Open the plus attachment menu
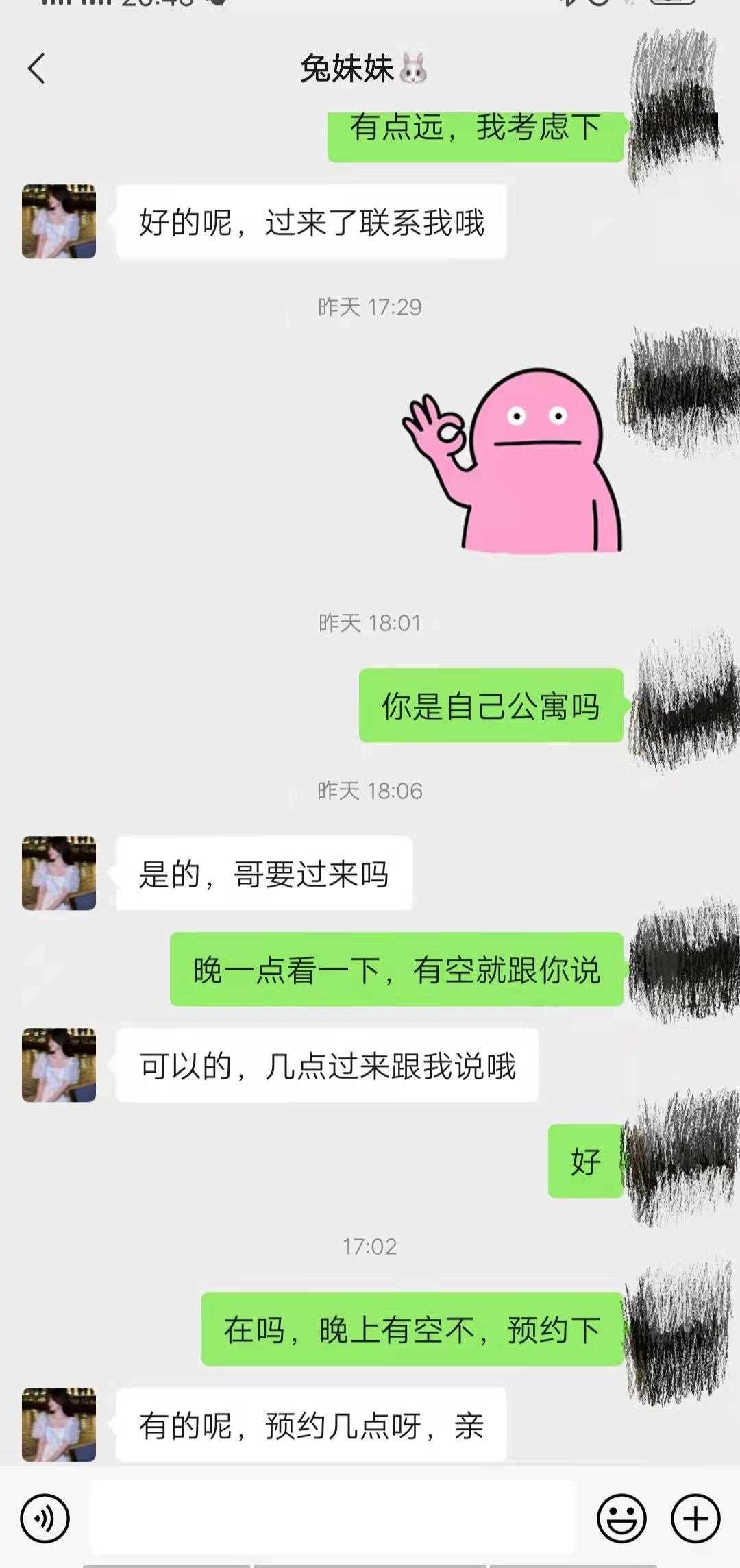This screenshot has width=740, height=1568. click(x=695, y=1519)
